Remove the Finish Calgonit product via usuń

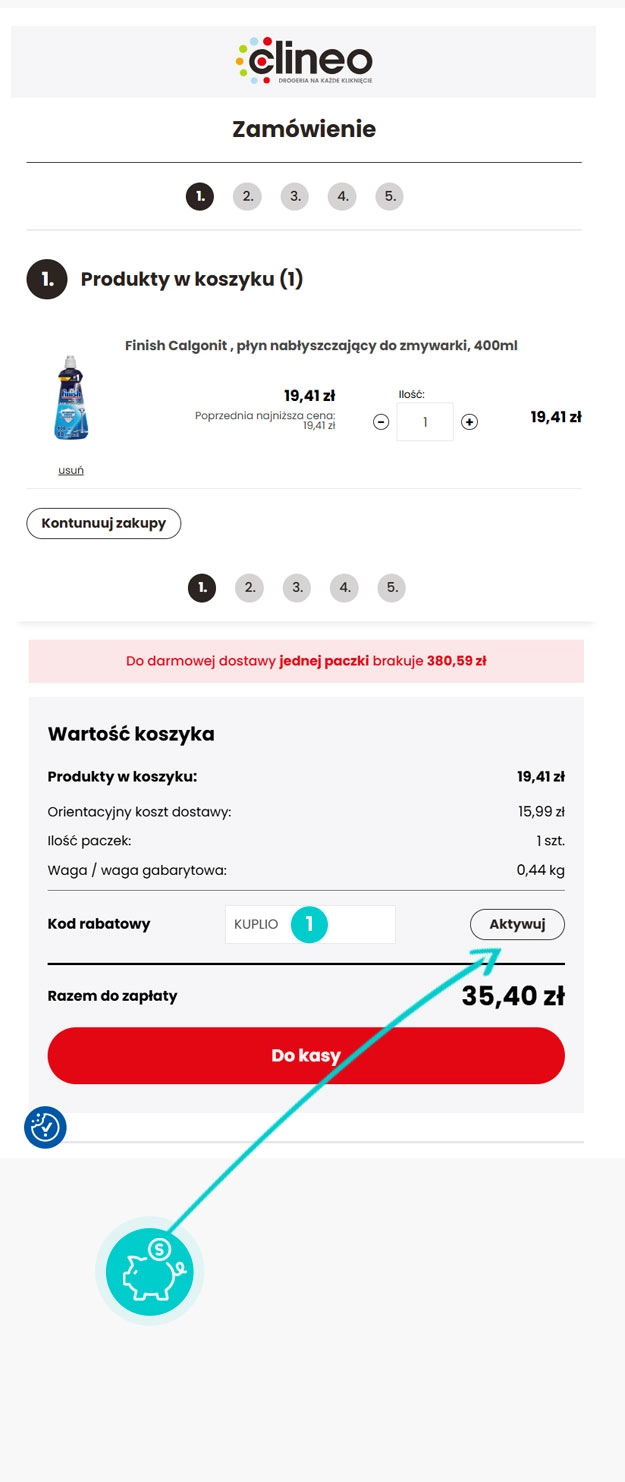click(x=70, y=470)
